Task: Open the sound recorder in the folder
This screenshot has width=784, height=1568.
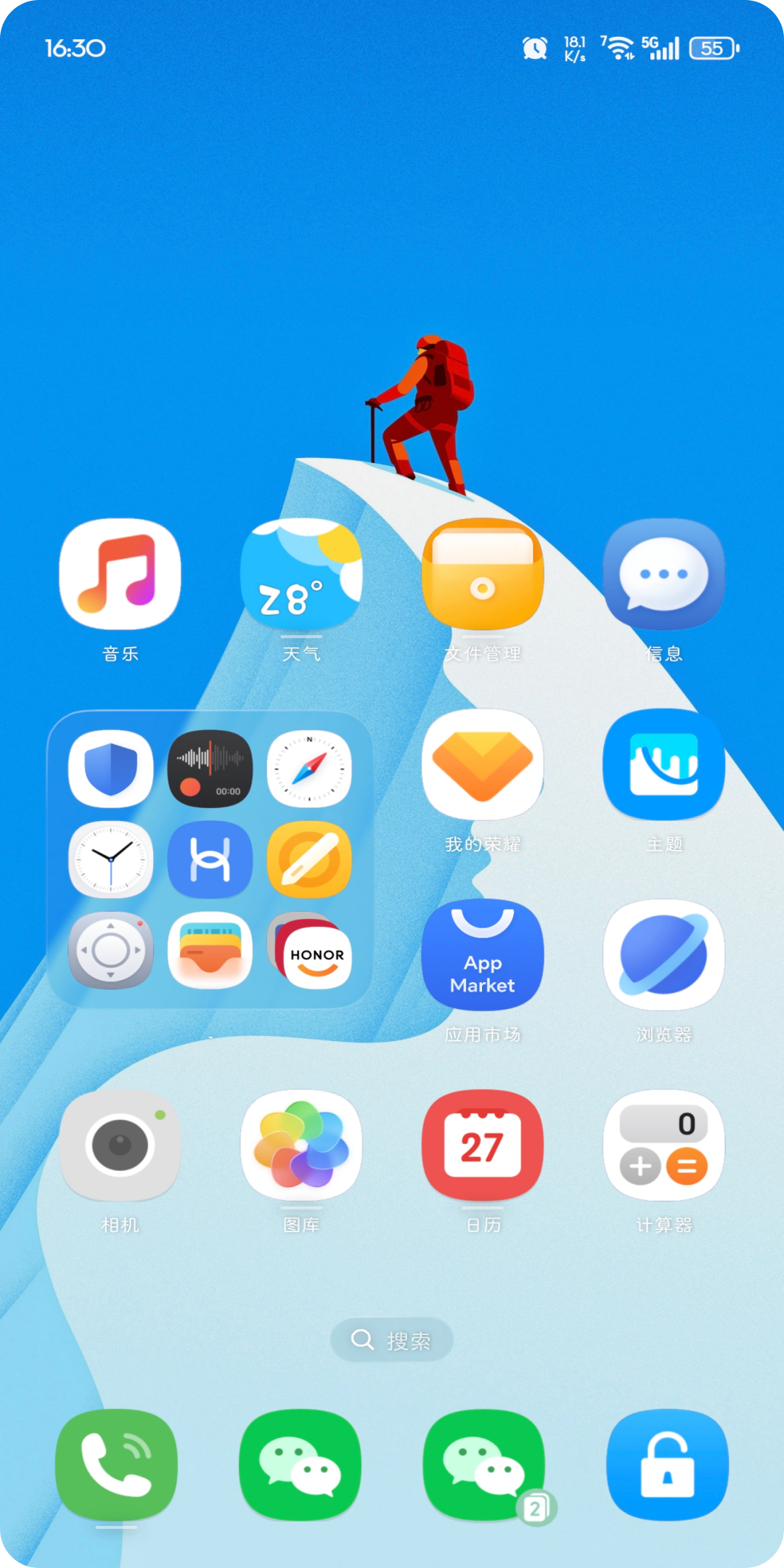Action: click(211, 769)
